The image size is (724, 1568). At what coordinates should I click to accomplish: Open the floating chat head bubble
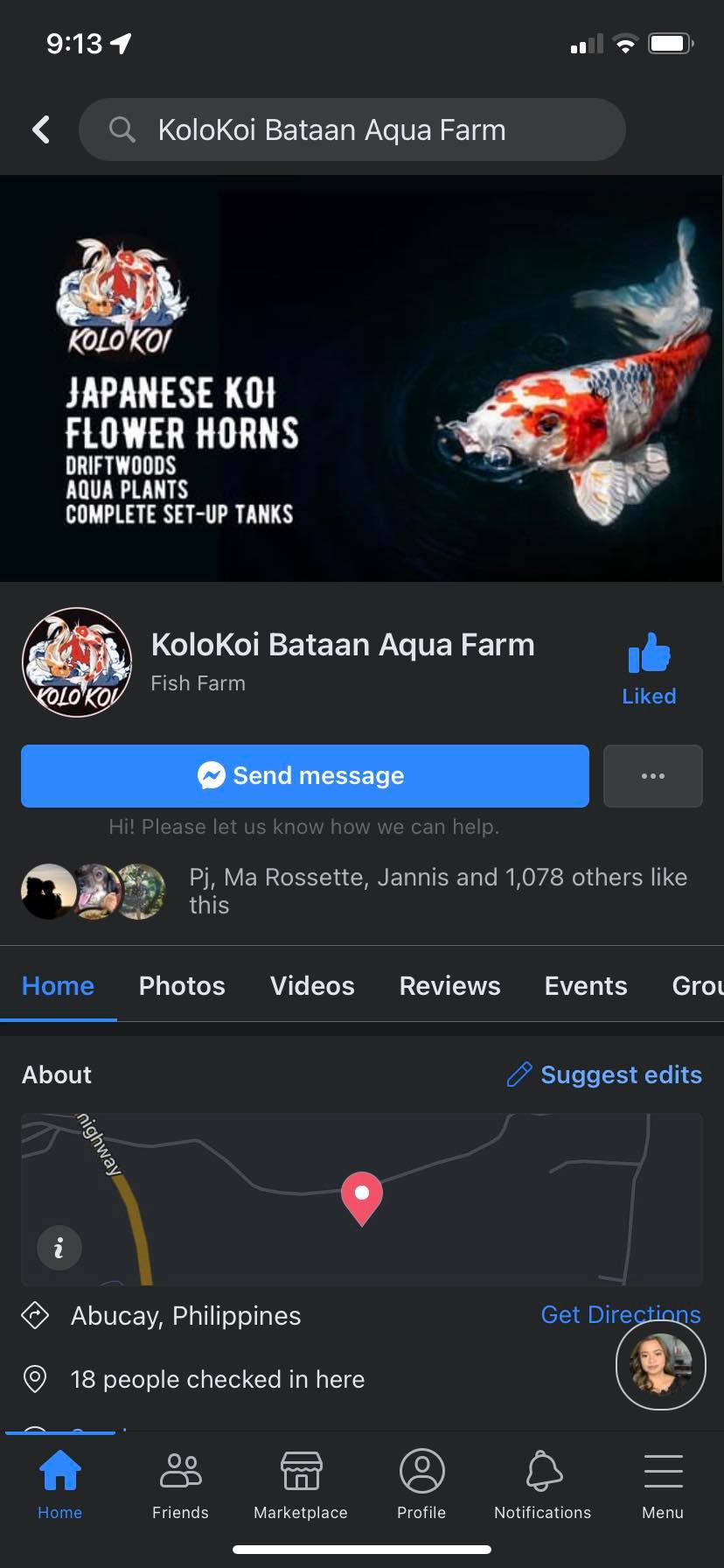tap(660, 1365)
